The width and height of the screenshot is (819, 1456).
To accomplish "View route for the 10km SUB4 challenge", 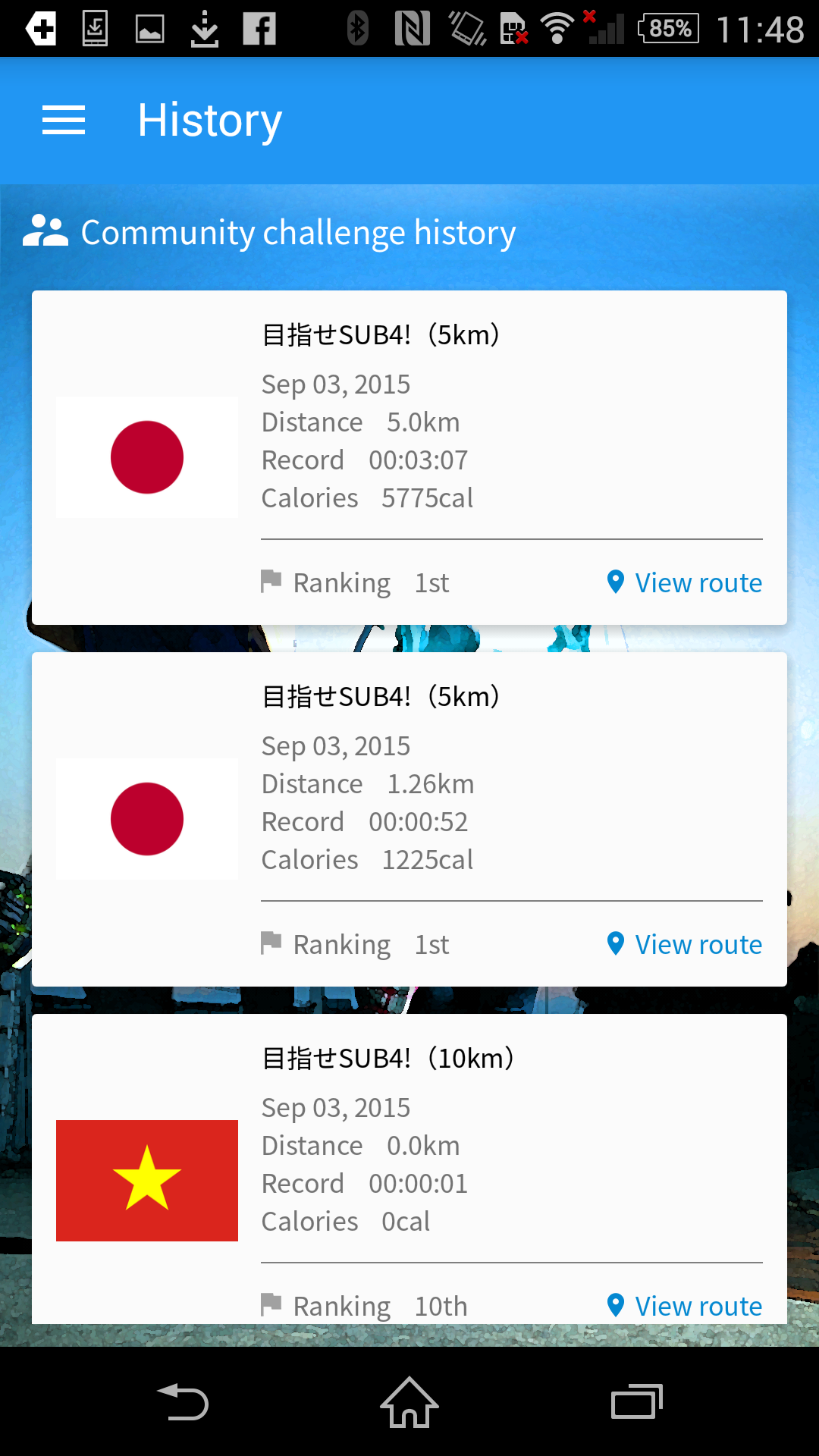I will (x=685, y=1305).
